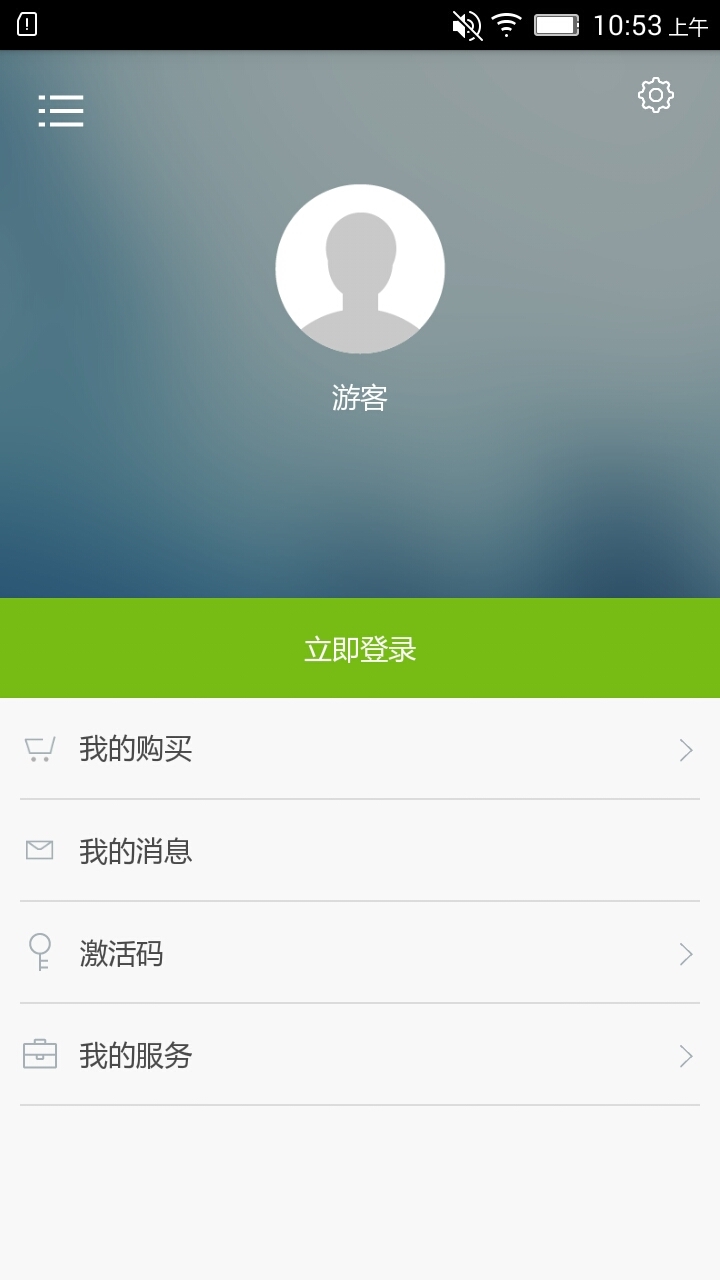Open 我的消息 messages row
This screenshot has width=720, height=1280.
[x=360, y=851]
